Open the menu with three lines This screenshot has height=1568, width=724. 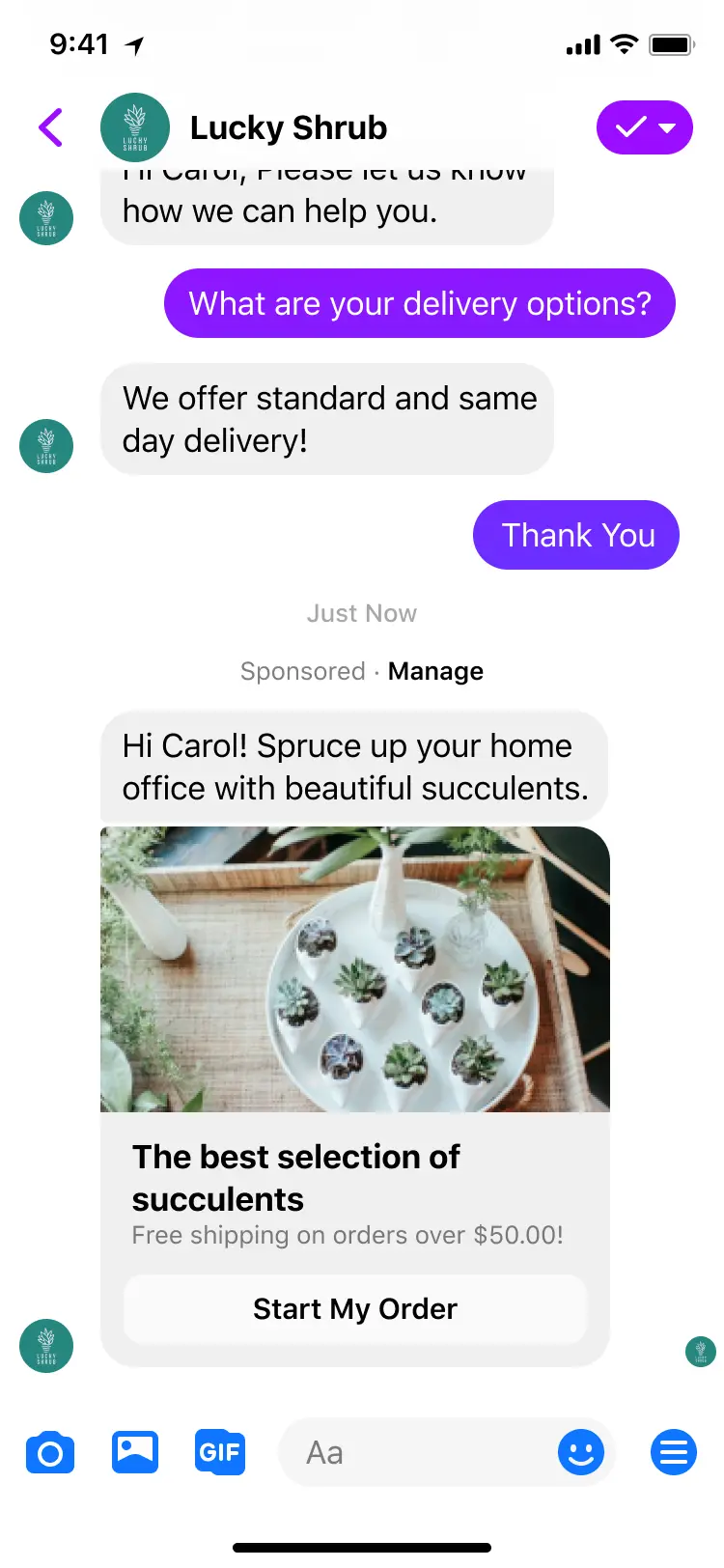pos(674,1452)
